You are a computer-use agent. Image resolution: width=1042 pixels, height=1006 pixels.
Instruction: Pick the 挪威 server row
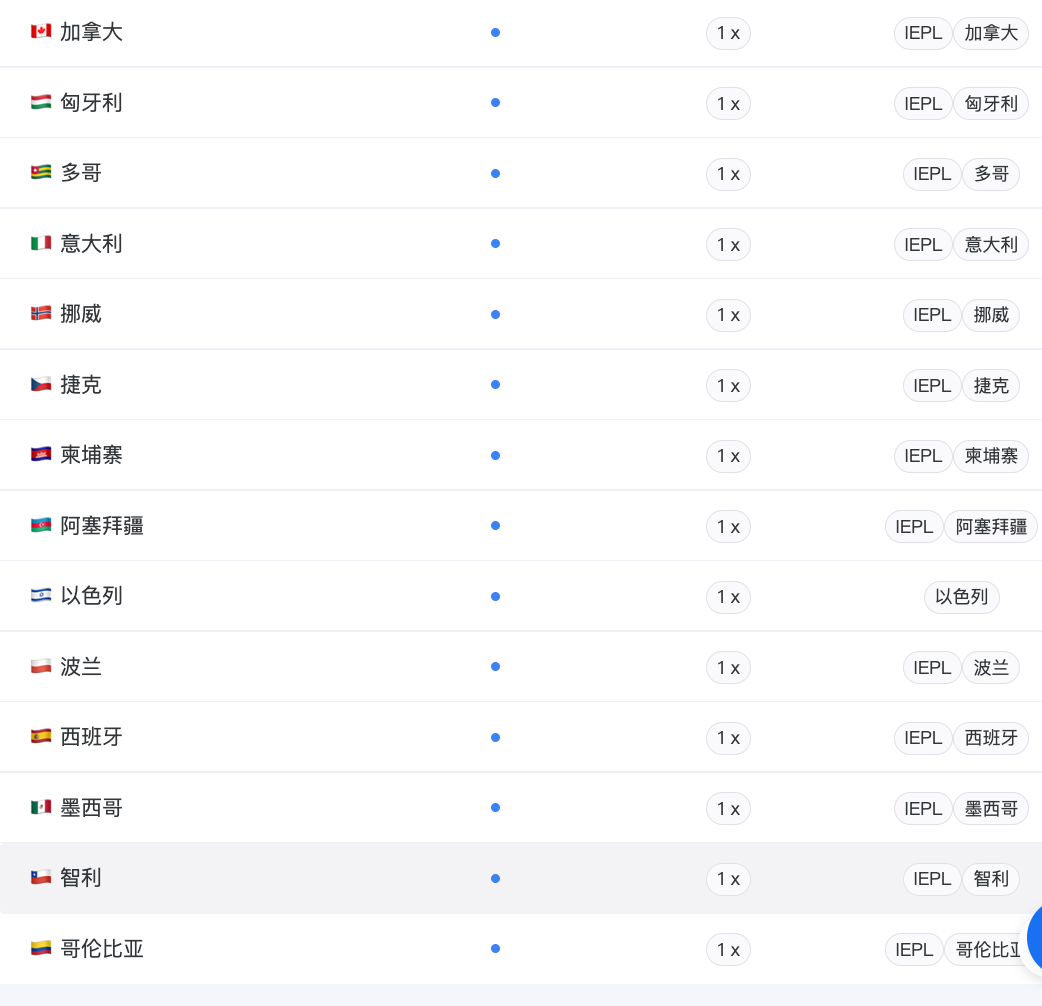point(521,314)
